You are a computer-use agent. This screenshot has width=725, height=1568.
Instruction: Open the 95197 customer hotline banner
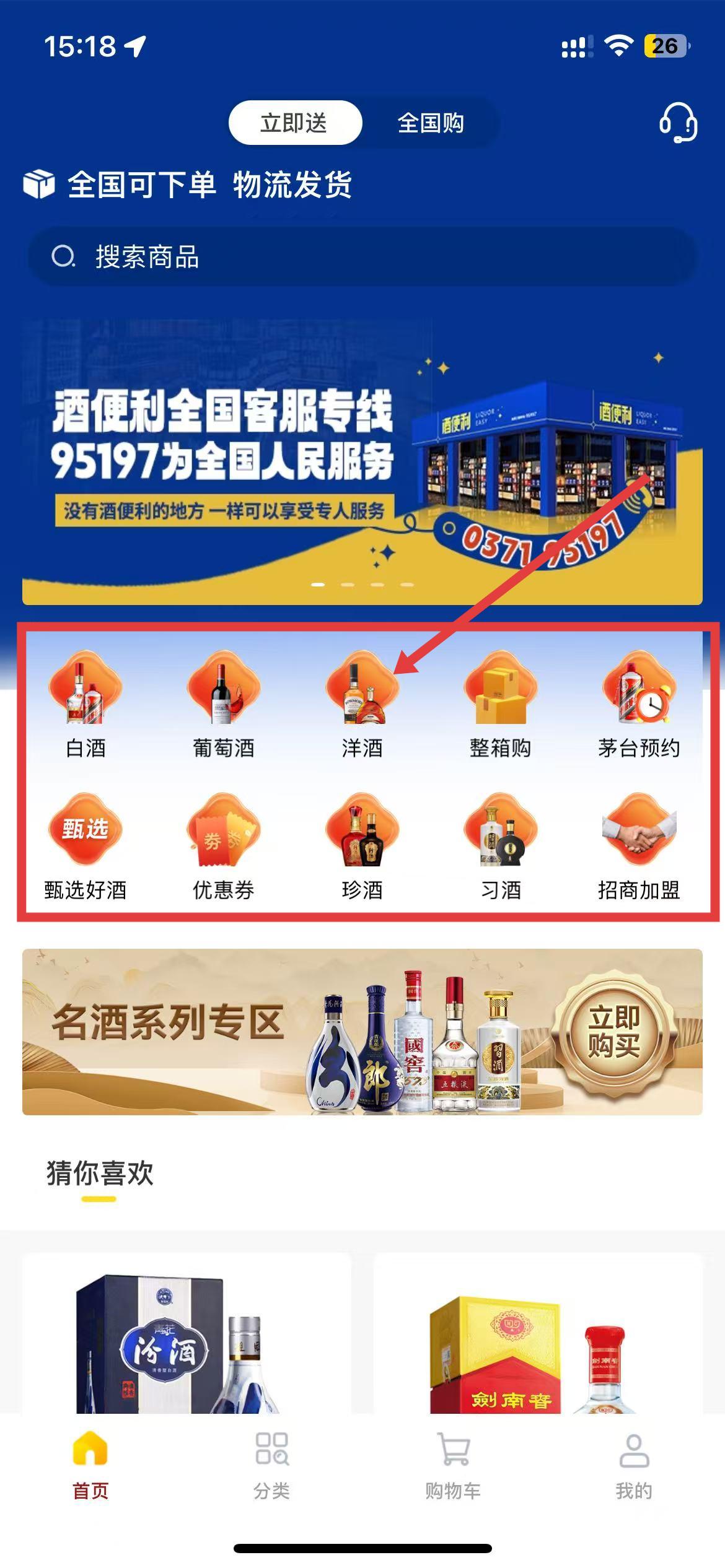[362, 461]
